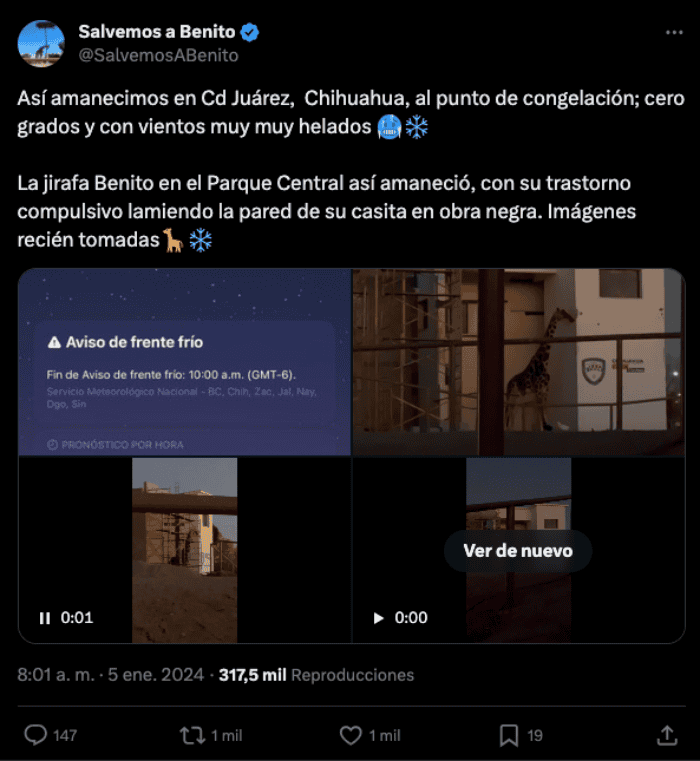Viewport: 700px width, 761px height.
Task: Open the @SalvemosABenito handle link
Action: point(158,56)
